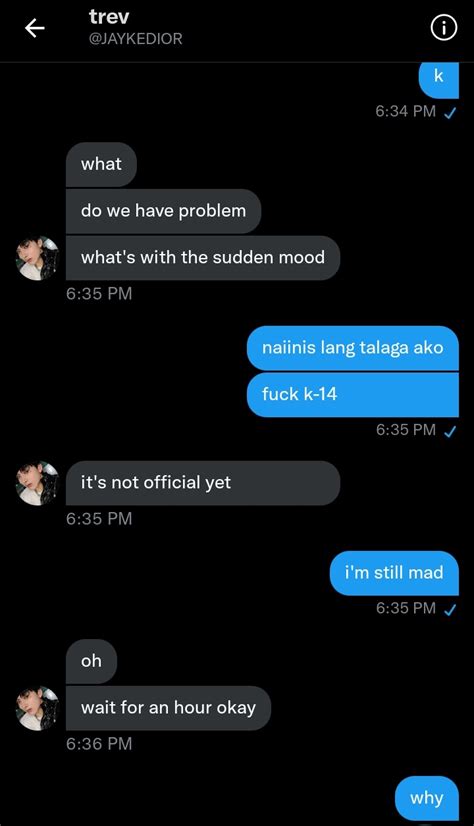The width and height of the screenshot is (474, 826).
Task: Open trev's profile from the header name
Action: point(108,16)
